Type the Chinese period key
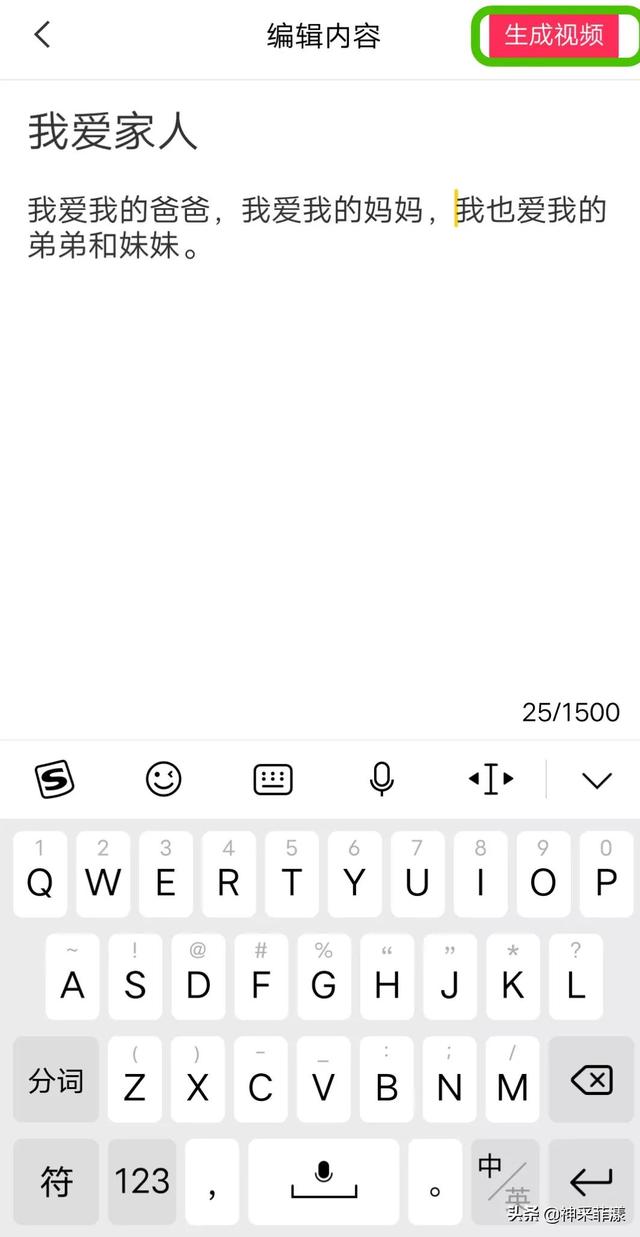 pos(435,1182)
